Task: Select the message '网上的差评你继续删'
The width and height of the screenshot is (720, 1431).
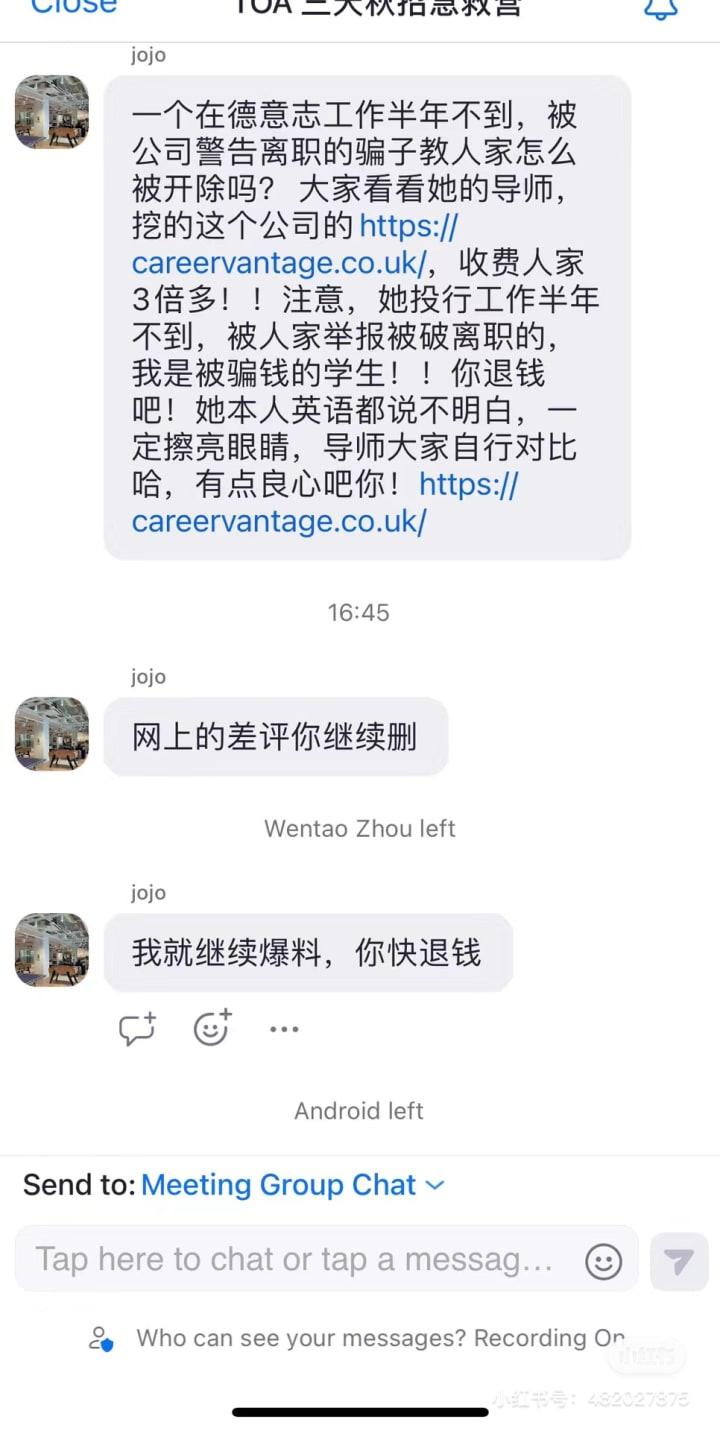Action: (x=276, y=735)
